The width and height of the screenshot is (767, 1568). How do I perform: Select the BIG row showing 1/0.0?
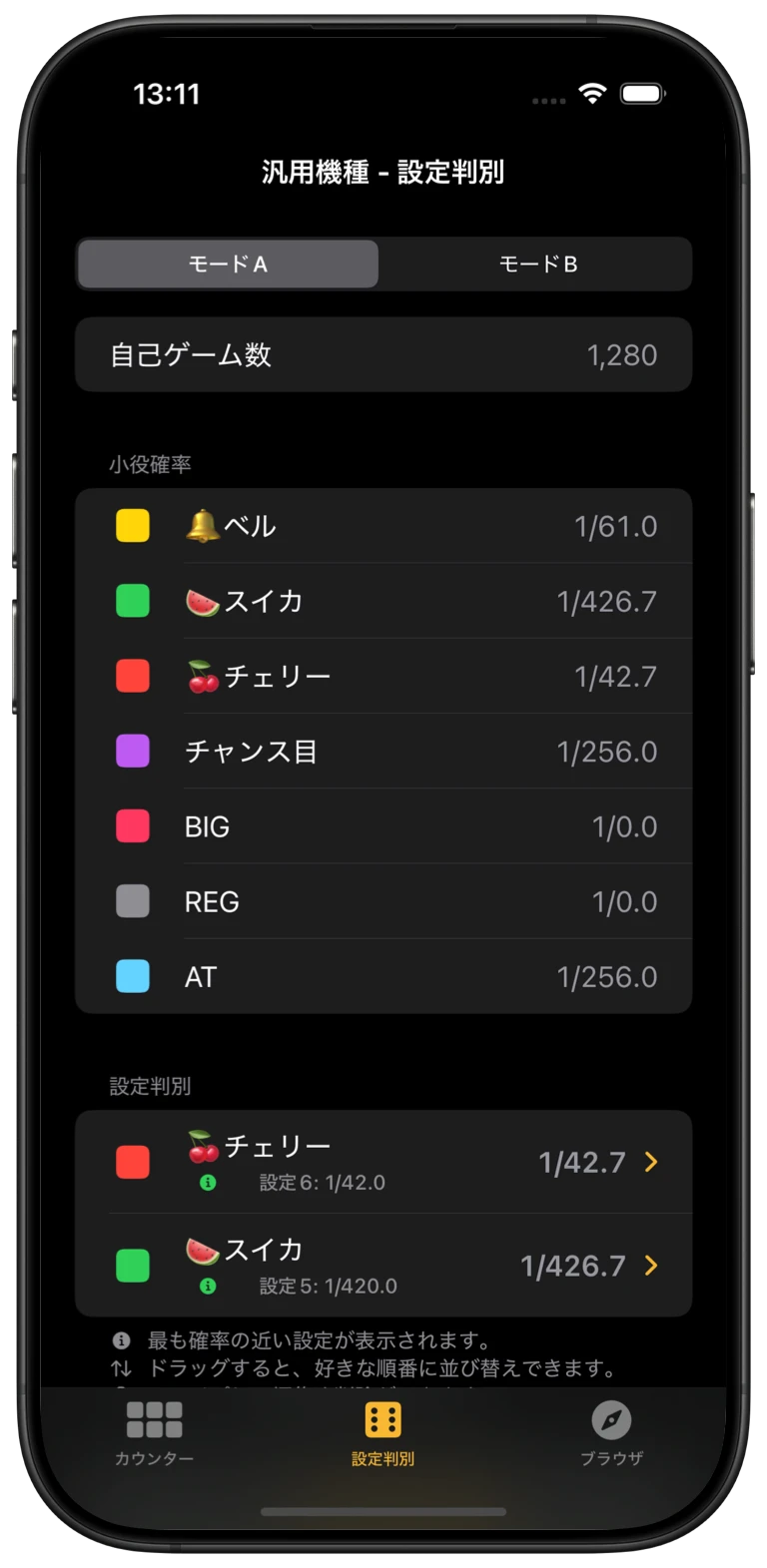pyautogui.click(x=383, y=826)
